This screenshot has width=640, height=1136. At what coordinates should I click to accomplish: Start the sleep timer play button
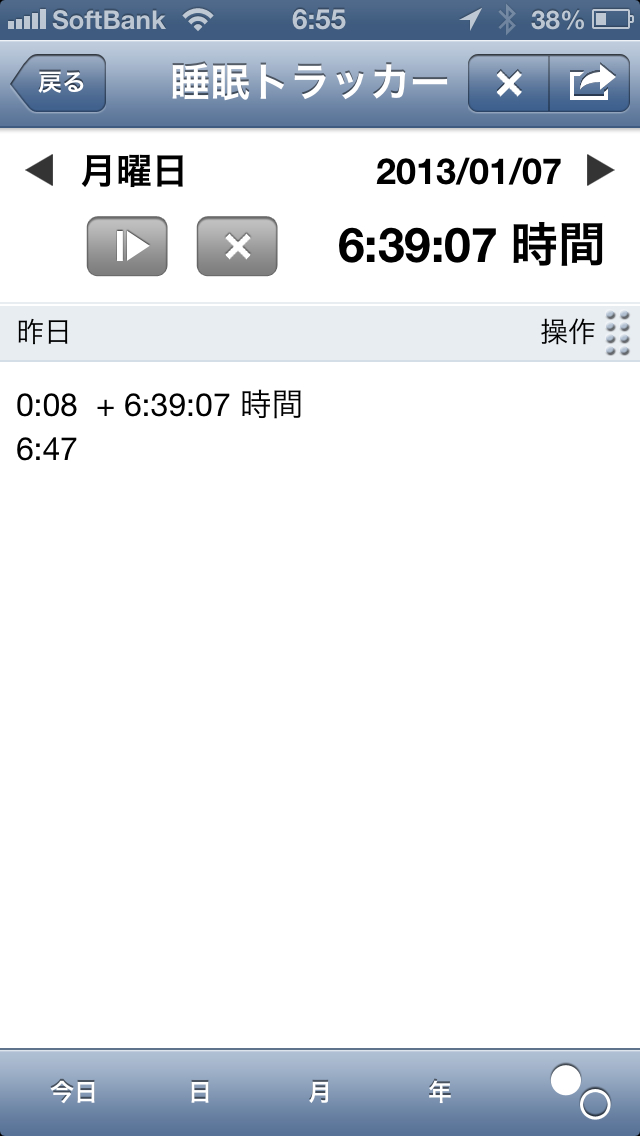tap(127, 246)
